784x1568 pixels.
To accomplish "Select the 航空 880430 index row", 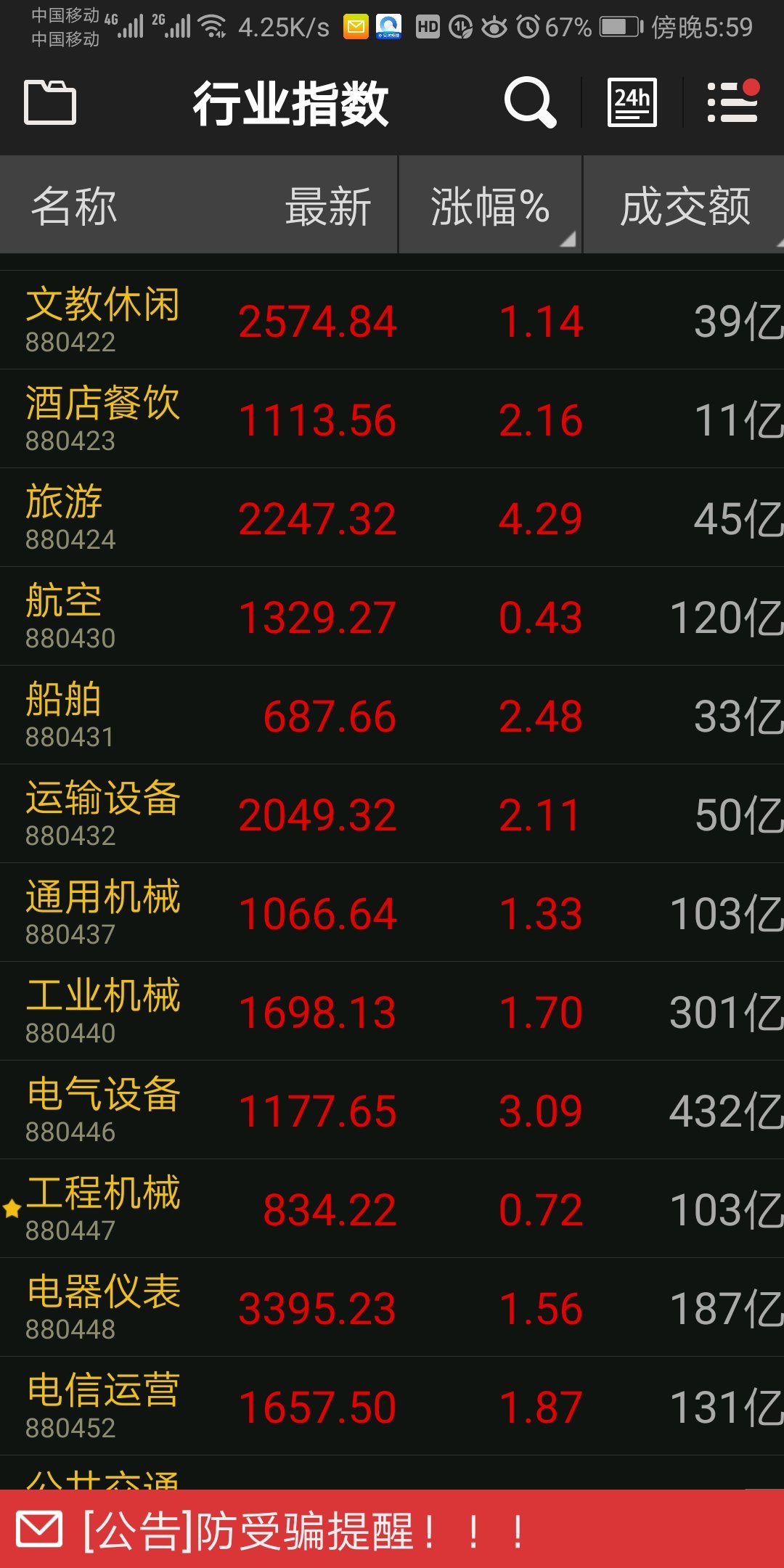I will 392,616.
